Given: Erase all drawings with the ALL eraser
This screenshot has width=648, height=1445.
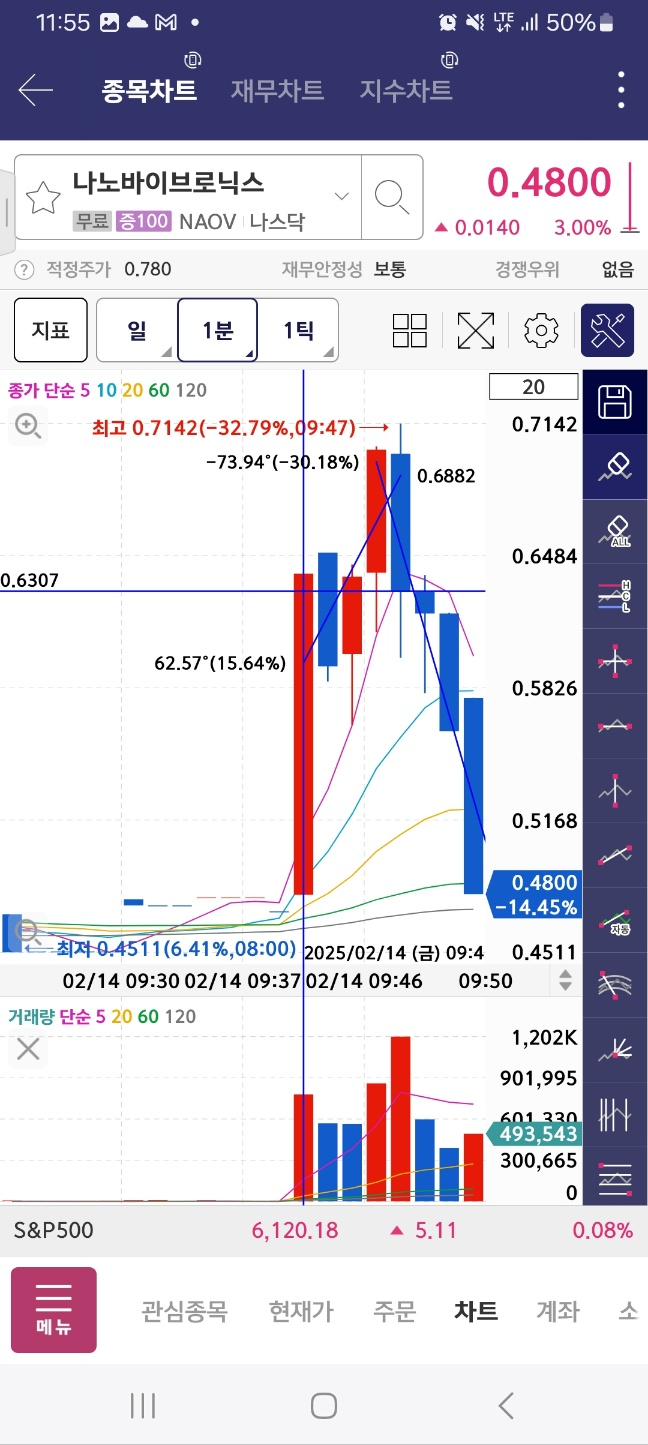Looking at the screenshot, I should click(615, 531).
